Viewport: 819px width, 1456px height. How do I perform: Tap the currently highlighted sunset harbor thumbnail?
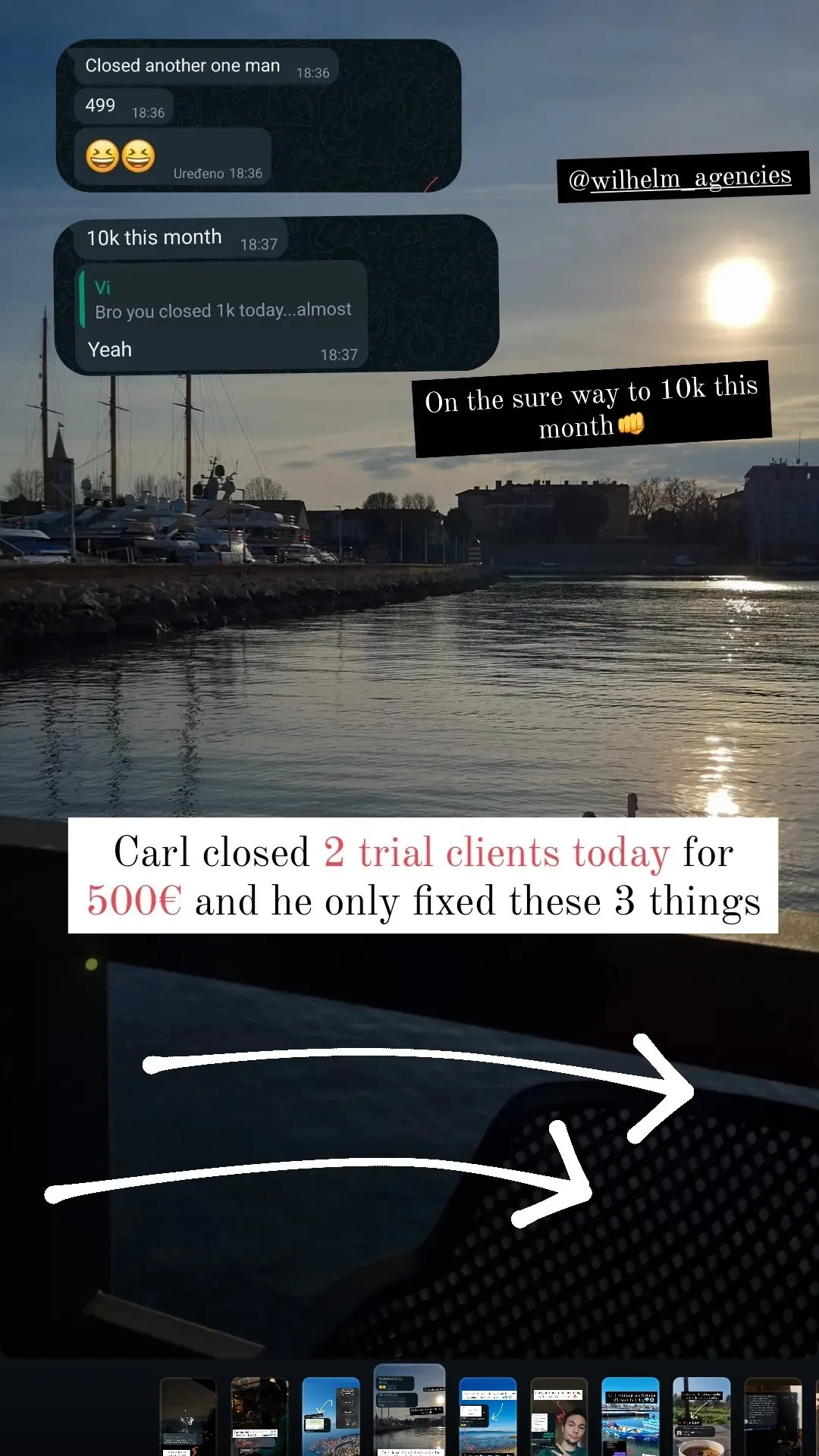pyautogui.click(x=409, y=1410)
